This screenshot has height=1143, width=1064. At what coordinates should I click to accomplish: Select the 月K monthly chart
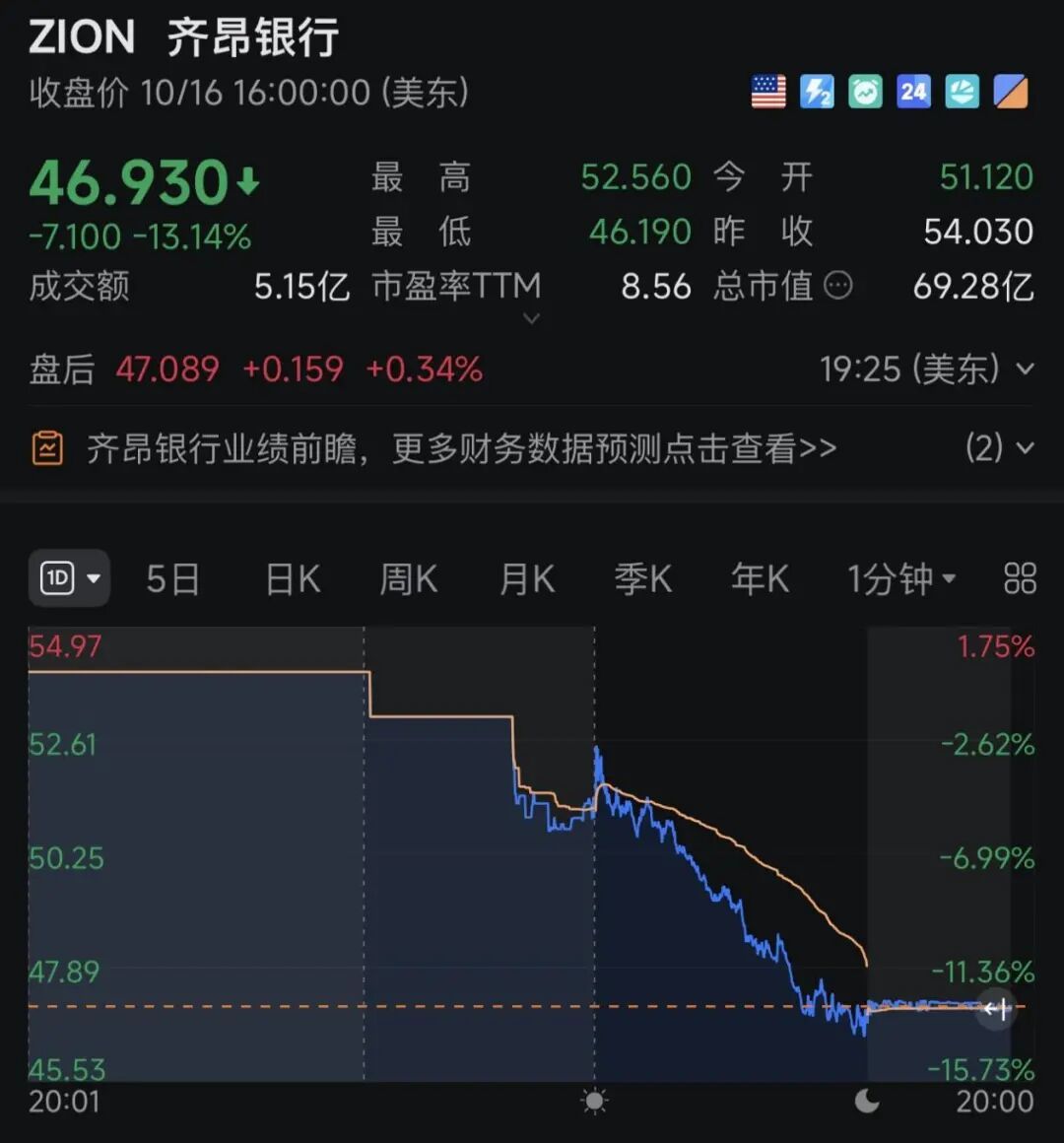[526, 579]
